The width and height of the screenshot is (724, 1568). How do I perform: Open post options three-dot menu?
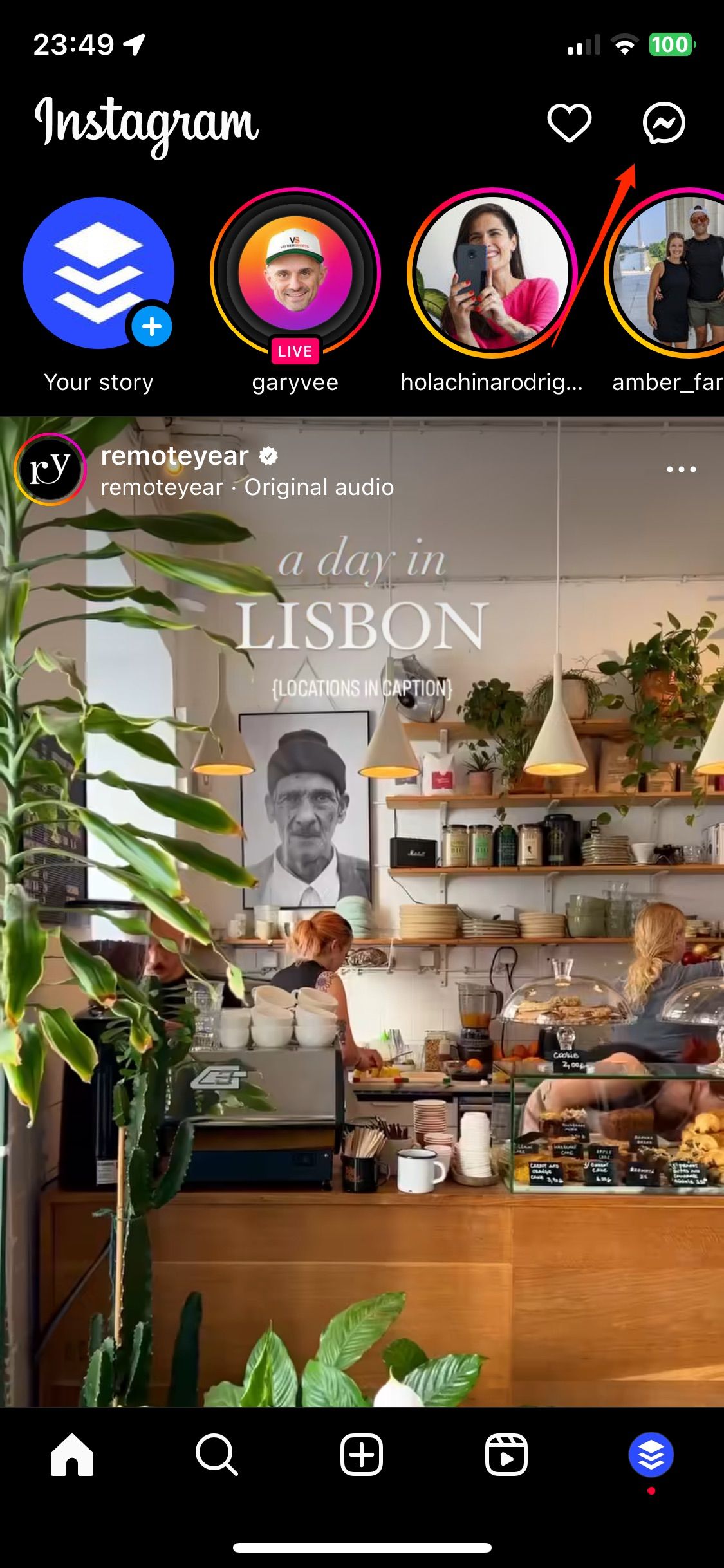pos(681,469)
